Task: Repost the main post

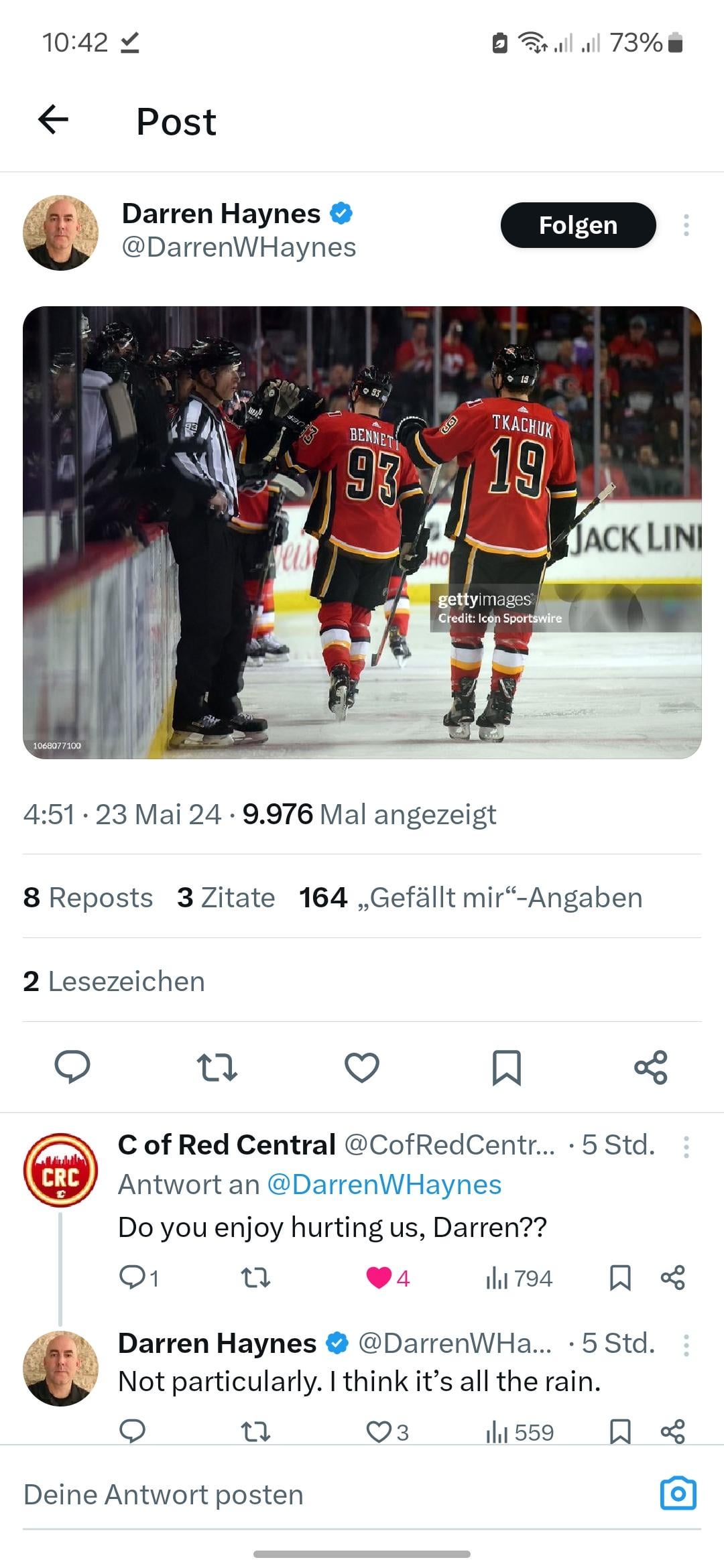Action: pos(217,1067)
